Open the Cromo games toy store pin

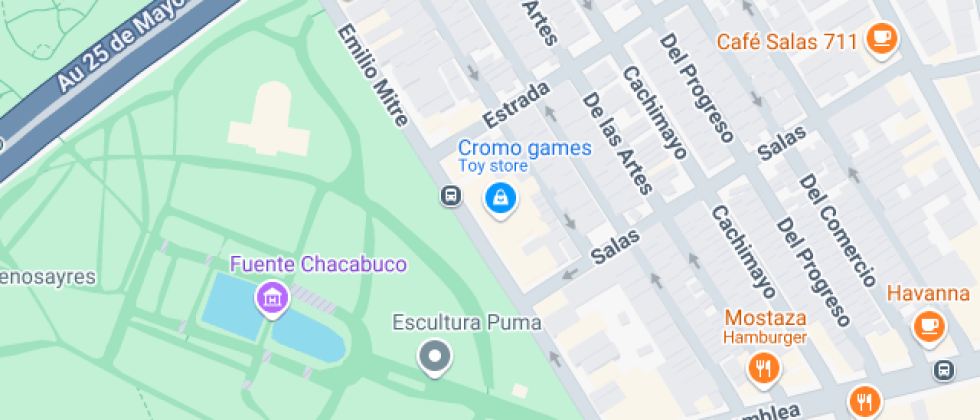pyautogui.click(x=501, y=200)
